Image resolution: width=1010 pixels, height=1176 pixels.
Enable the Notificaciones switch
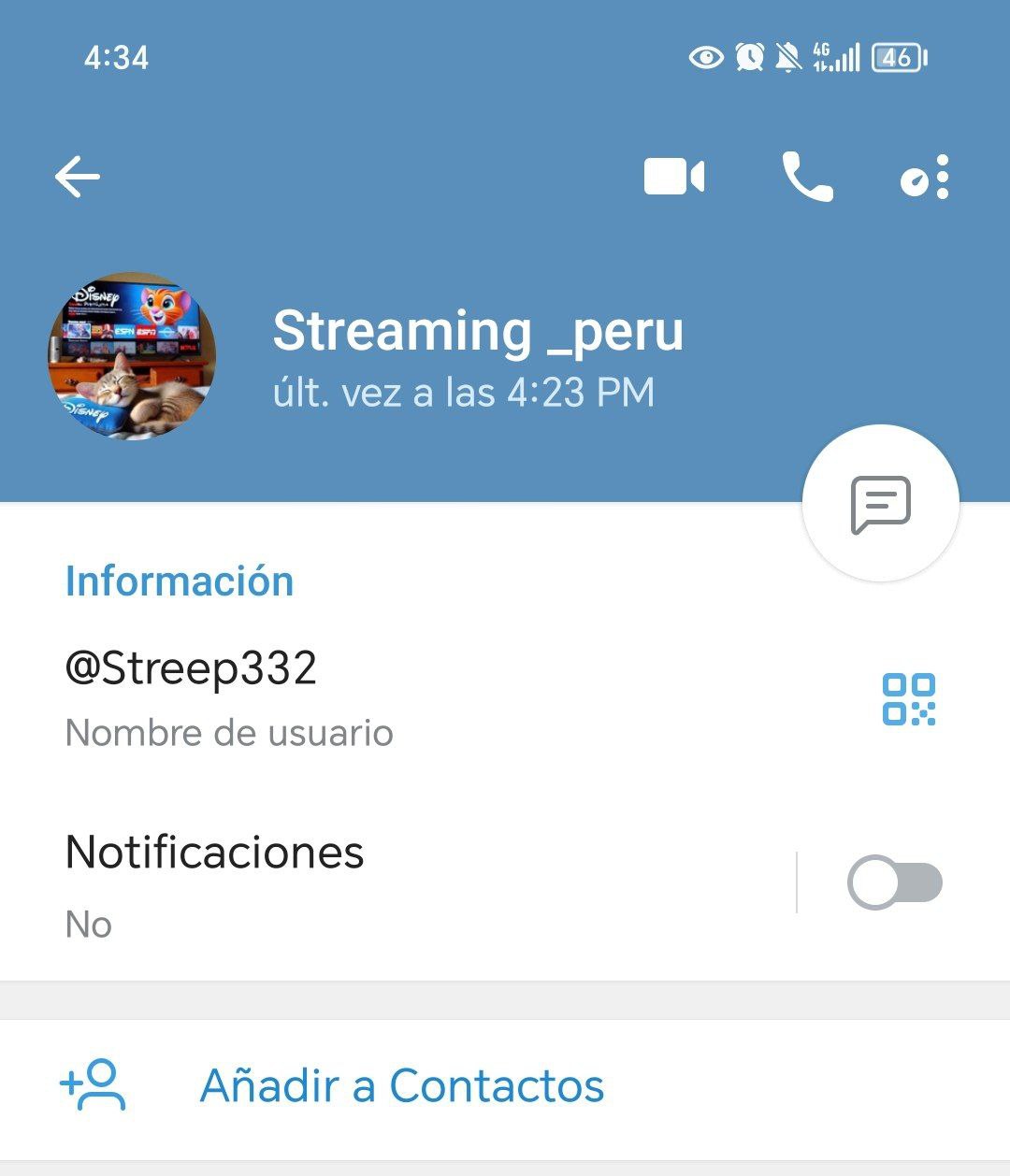point(894,882)
